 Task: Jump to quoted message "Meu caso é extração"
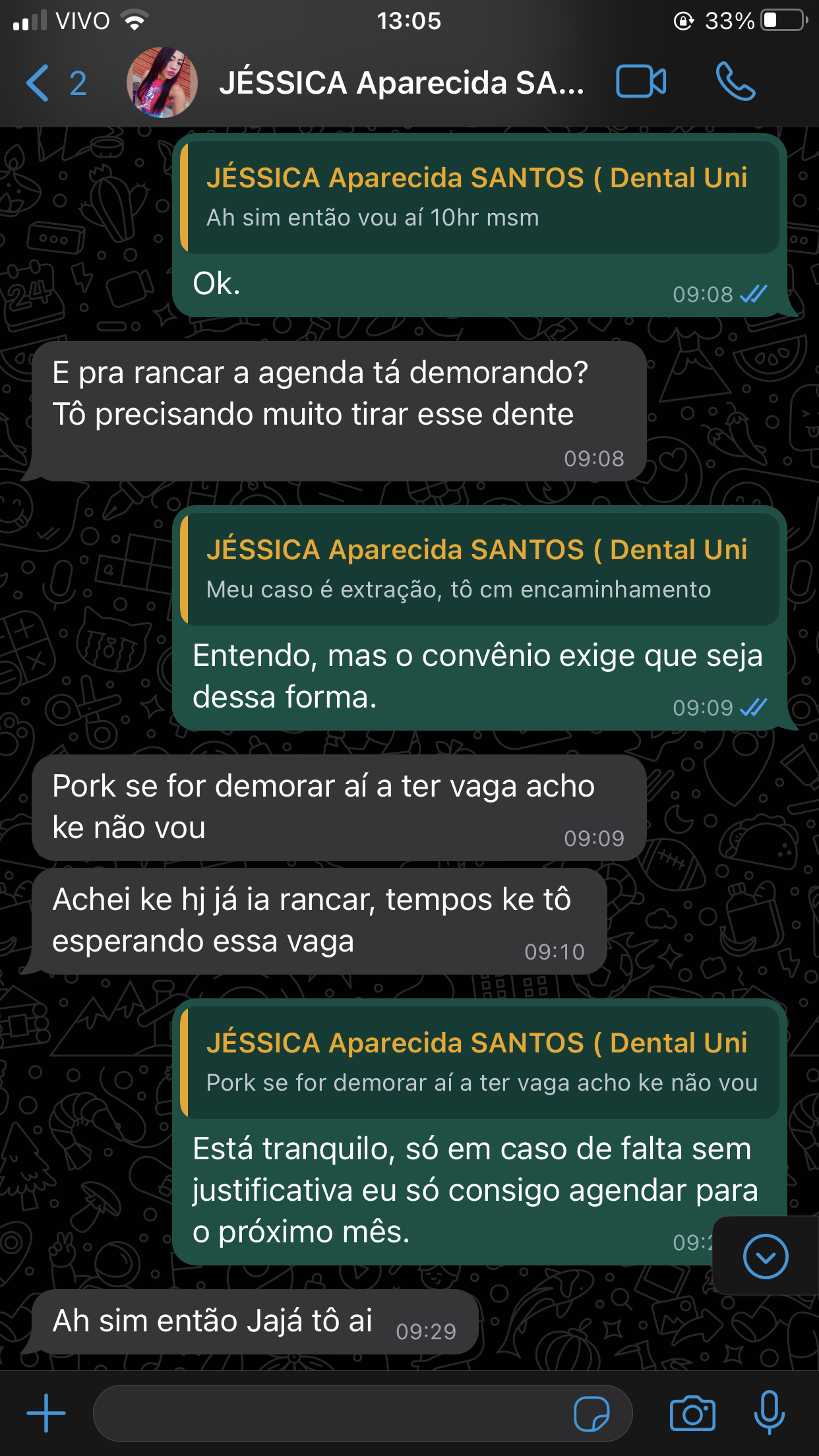tap(480, 569)
